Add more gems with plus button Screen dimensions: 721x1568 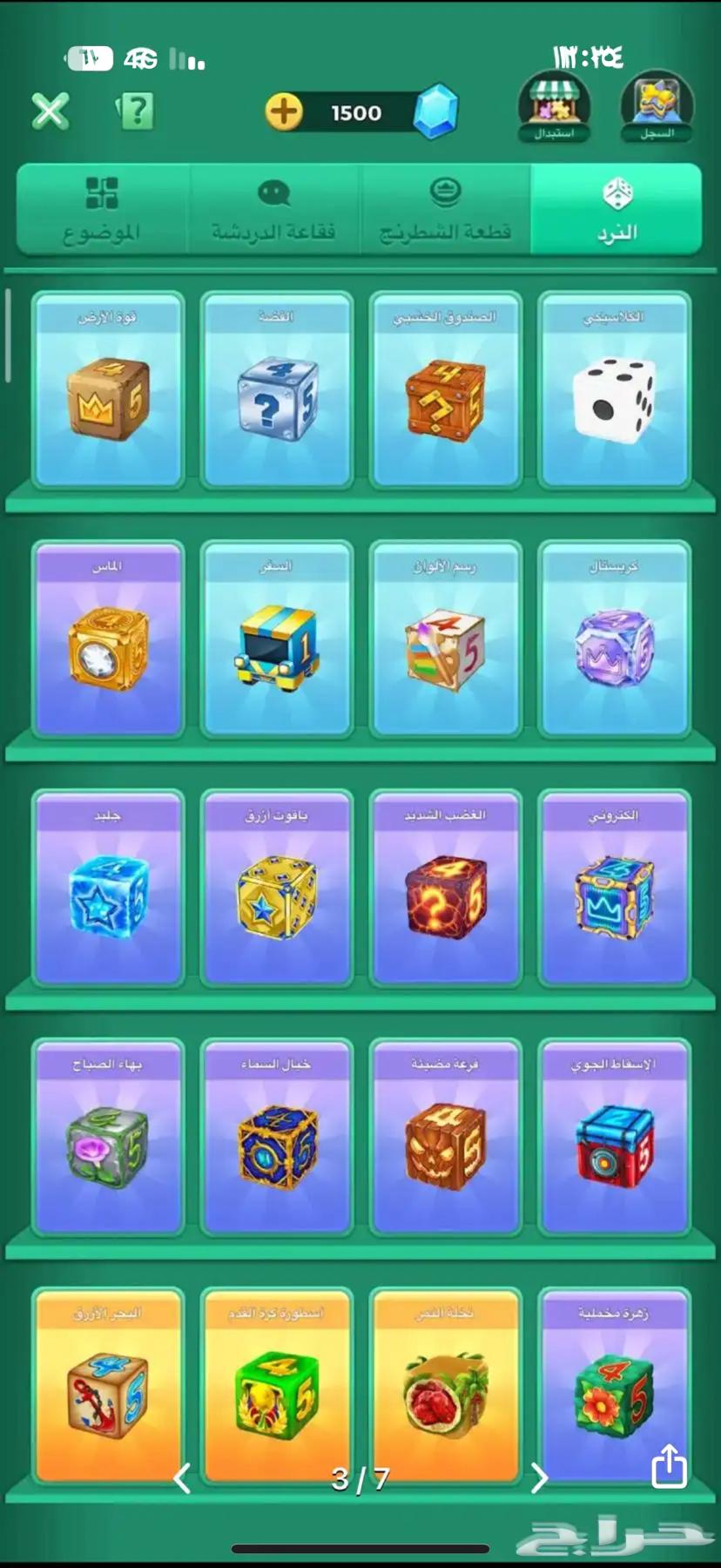(284, 112)
